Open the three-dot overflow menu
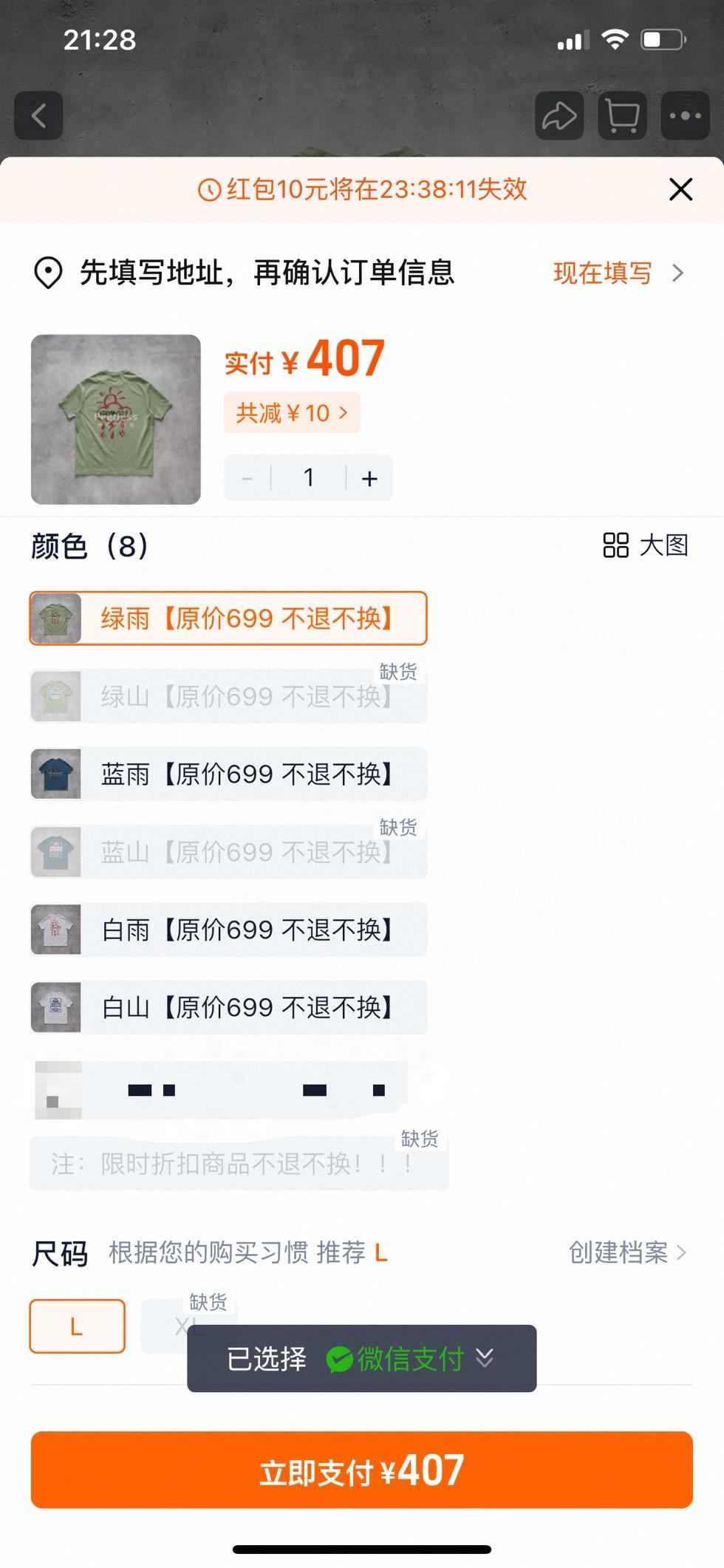The height and width of the screenshot is (1568, 724). [685, 116]
